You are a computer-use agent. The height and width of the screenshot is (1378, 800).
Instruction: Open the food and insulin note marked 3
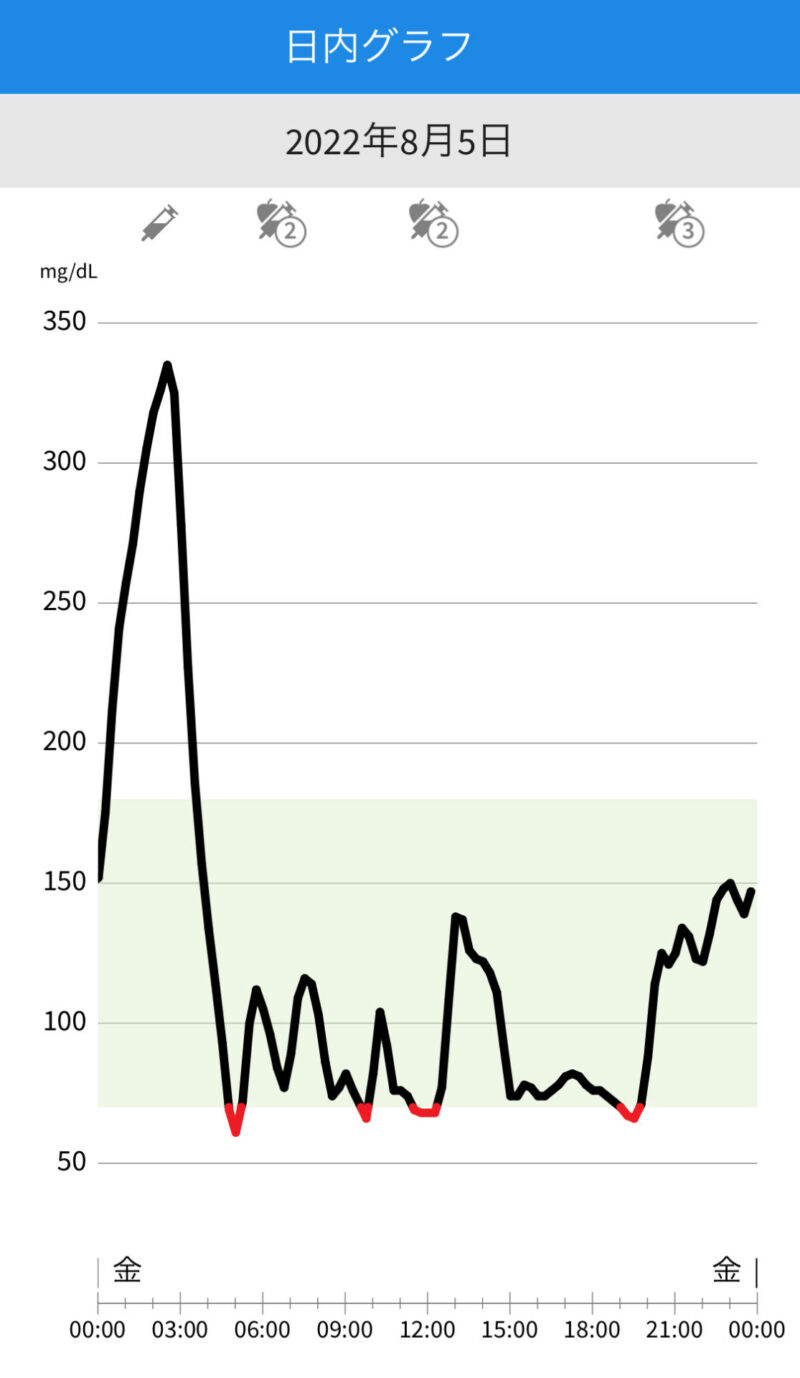(680, 222)
